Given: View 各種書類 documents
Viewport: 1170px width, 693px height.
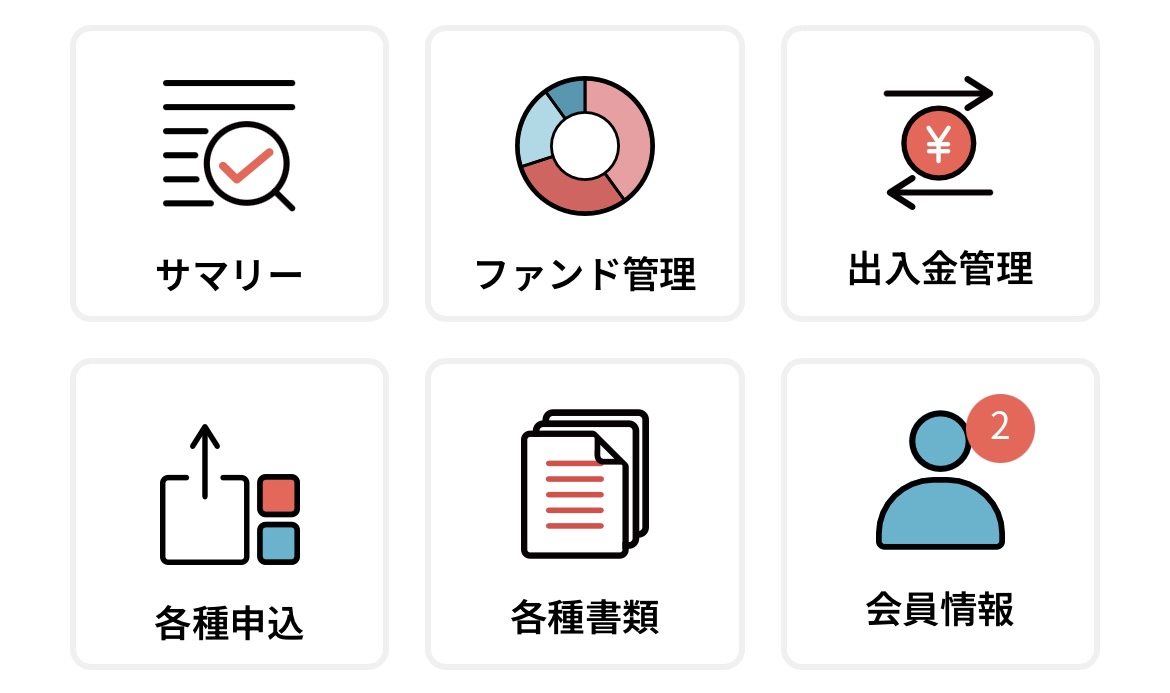Looking at the screenshot, I should point(585,514).
